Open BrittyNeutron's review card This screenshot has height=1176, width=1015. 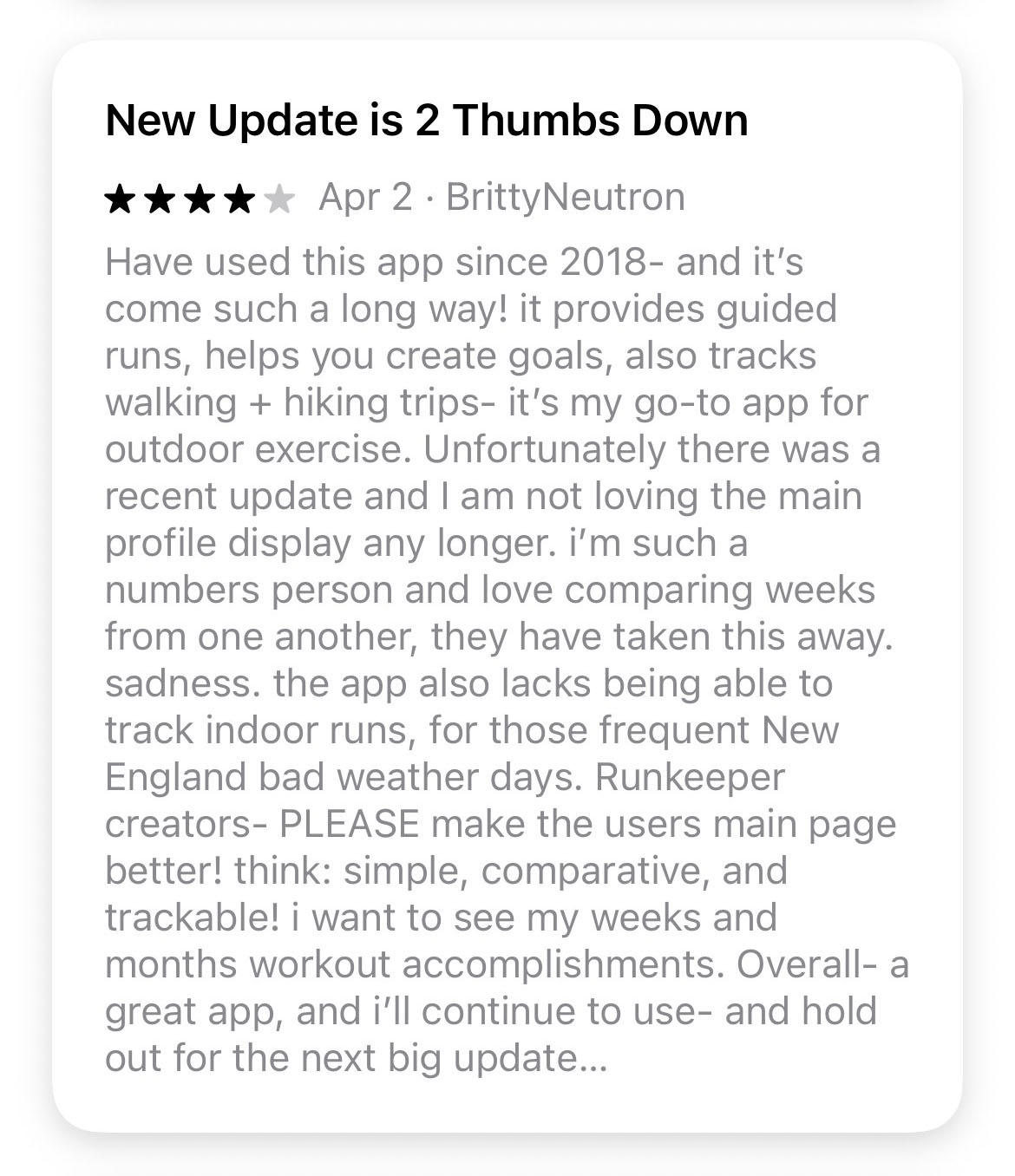507,585
